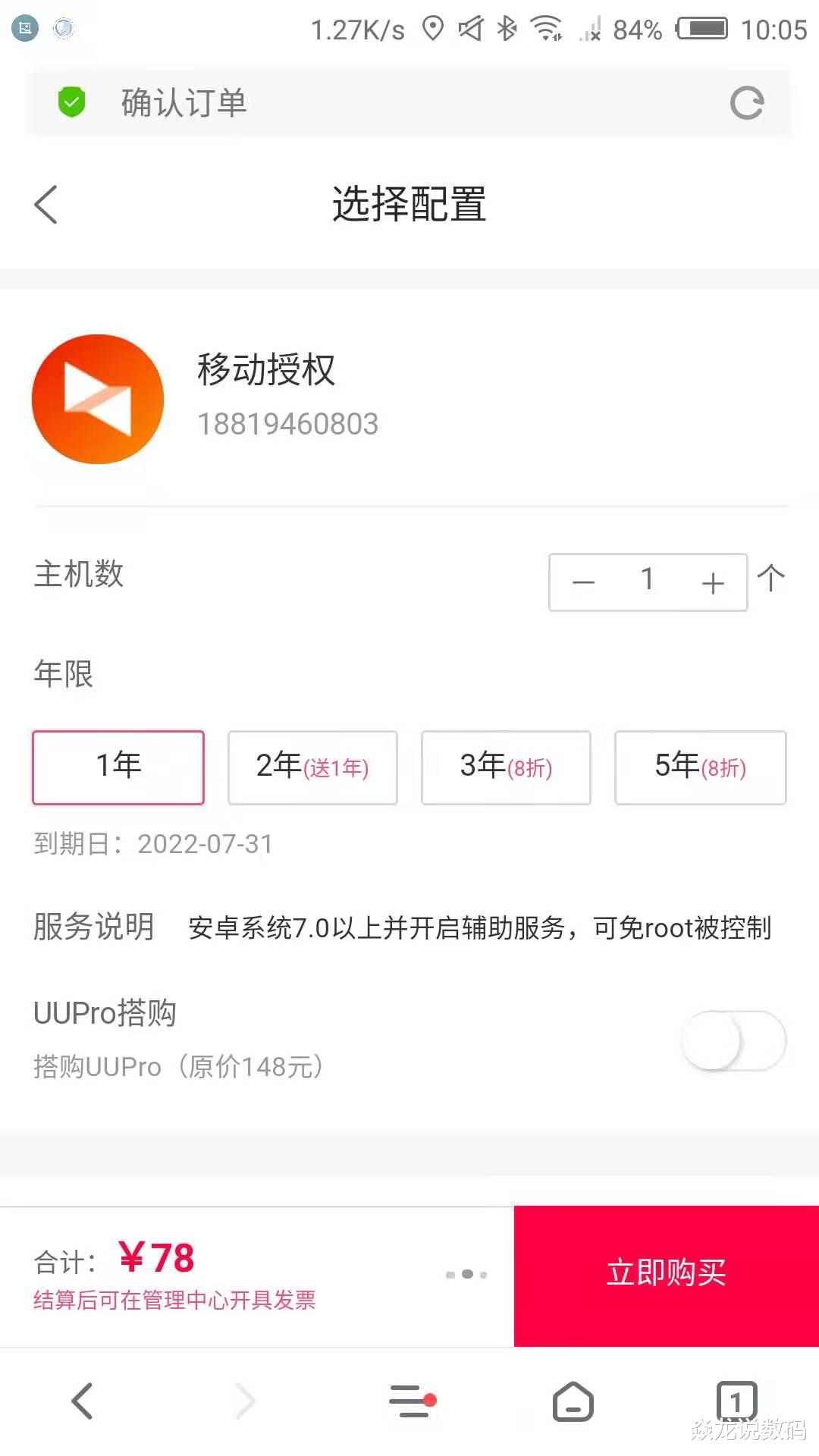Choose the 5年(8折) plan
This screenshot has width=819, height=1456.
(x=699, y=767)
